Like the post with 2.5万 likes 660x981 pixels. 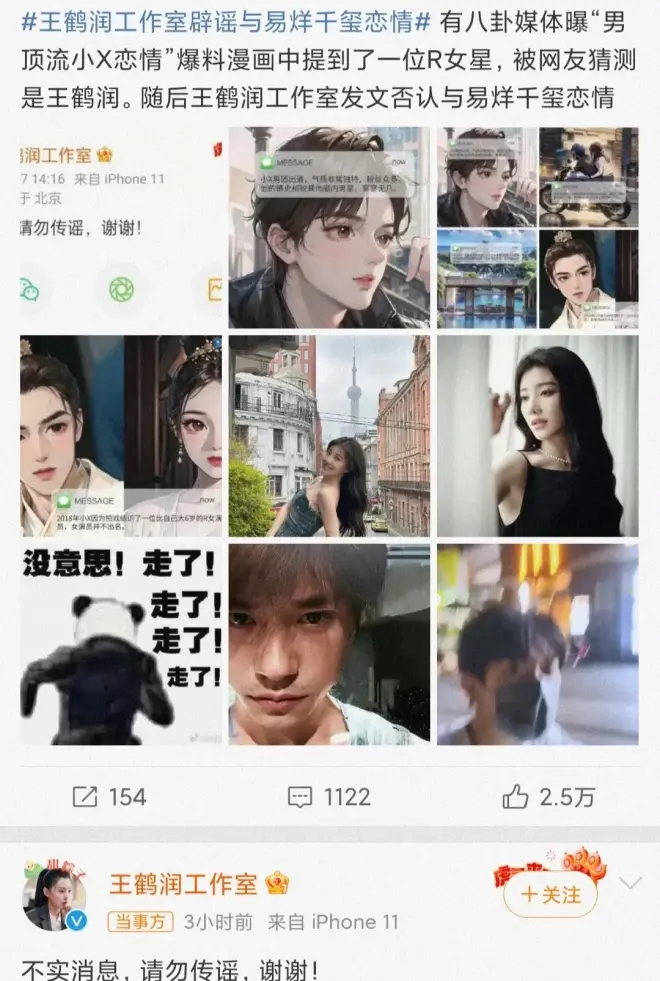[x=549, y=796]
